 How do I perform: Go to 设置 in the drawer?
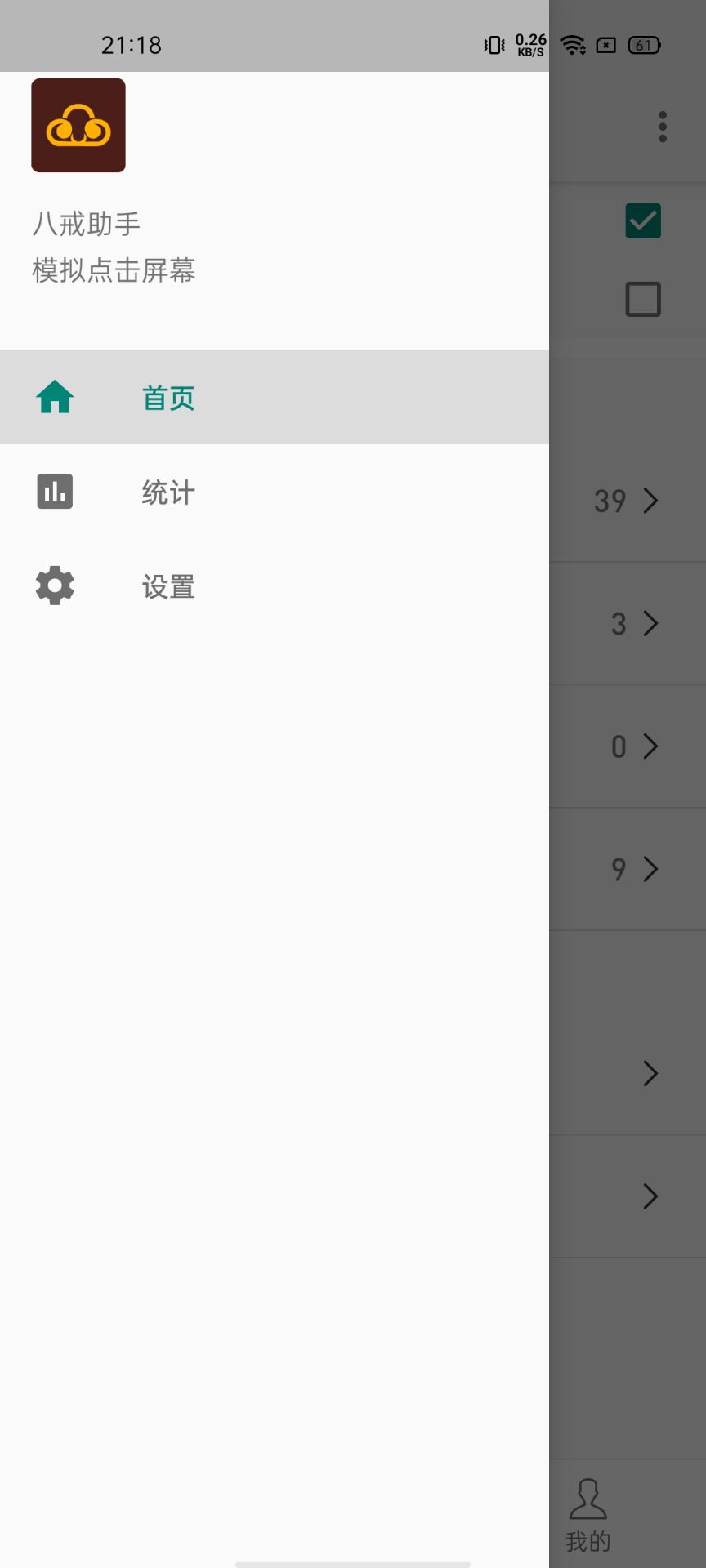[275, 586]
